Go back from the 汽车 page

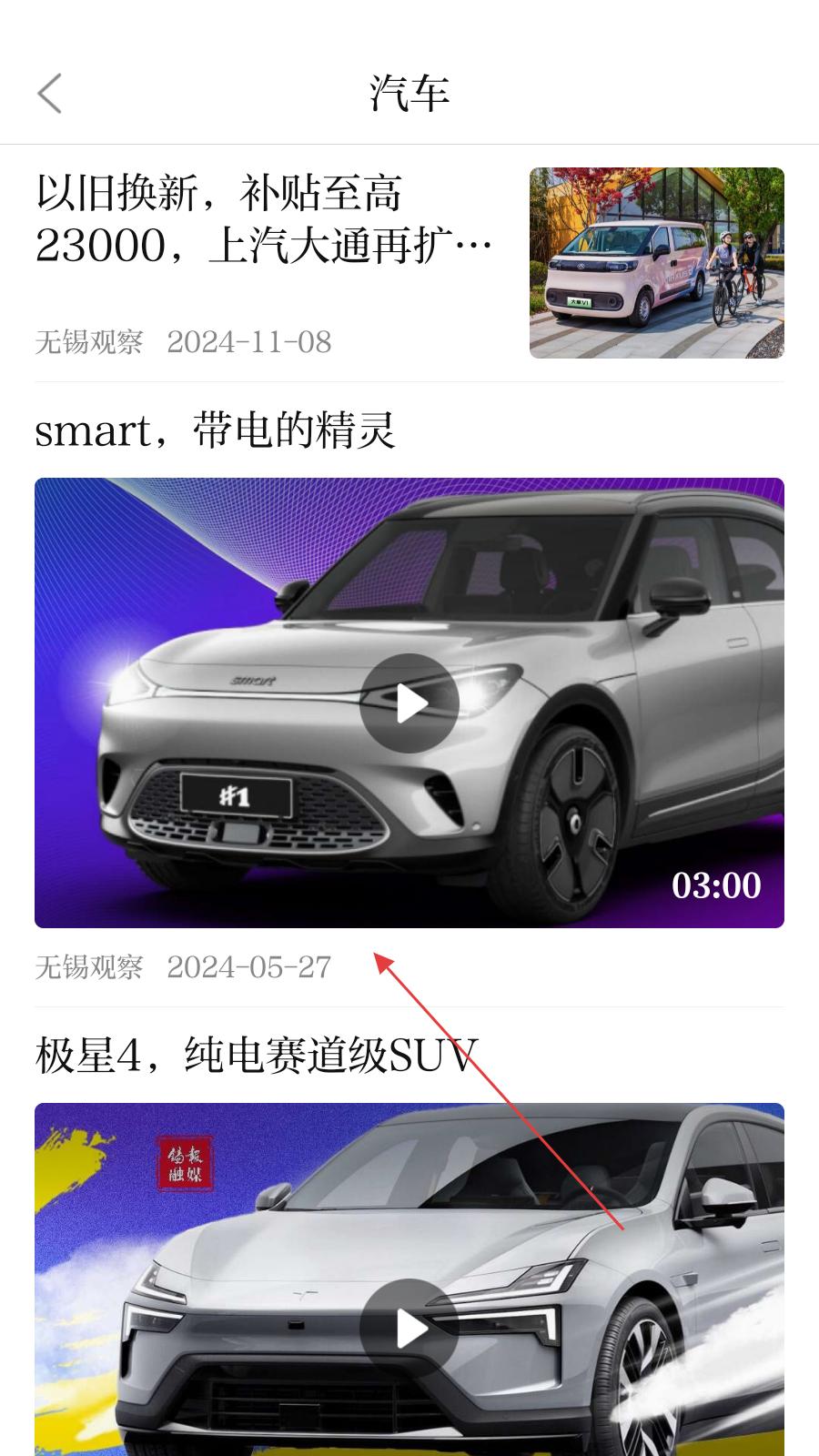50,94
